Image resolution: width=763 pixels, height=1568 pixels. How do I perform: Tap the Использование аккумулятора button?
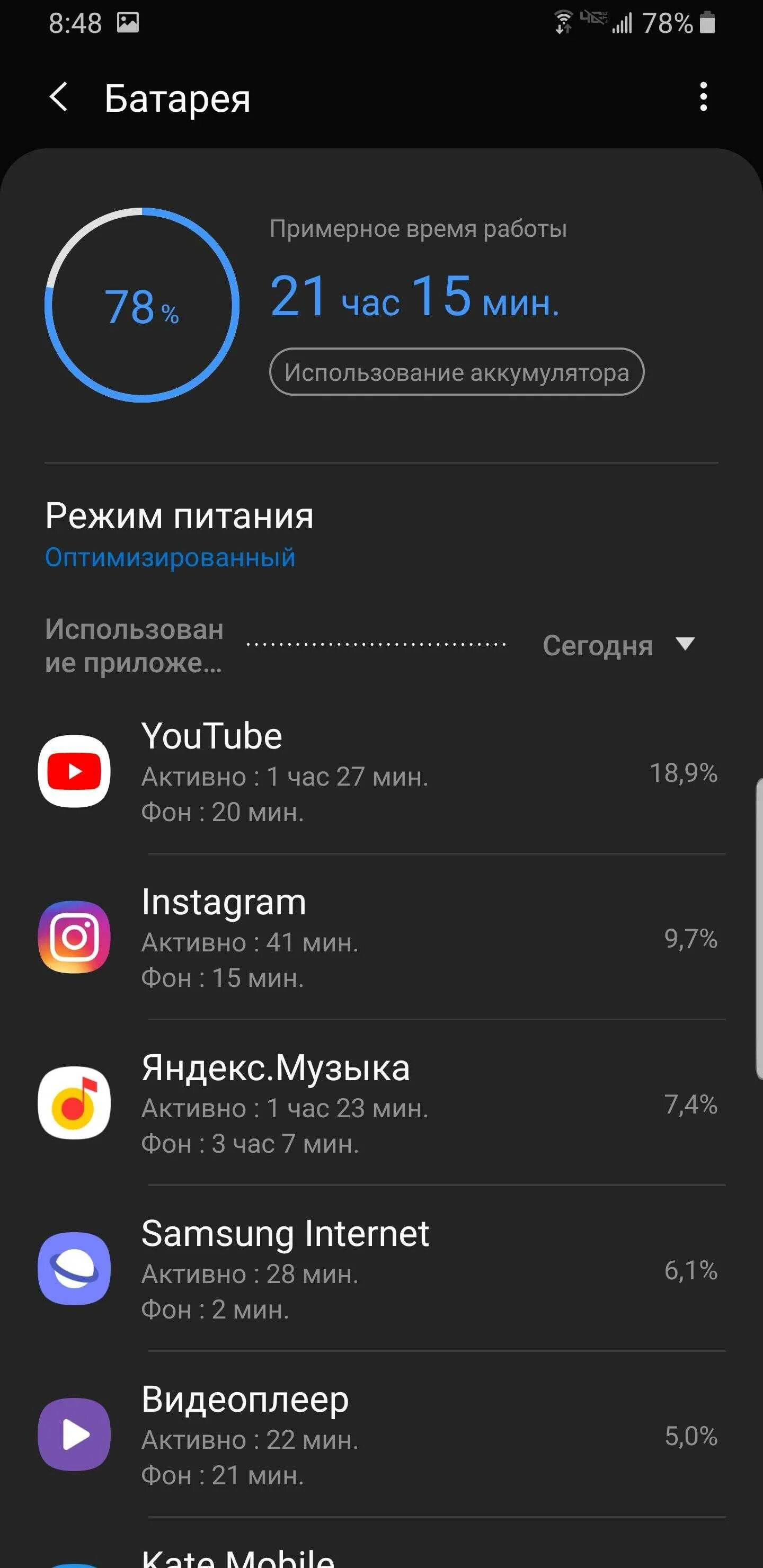pos(456,372)
